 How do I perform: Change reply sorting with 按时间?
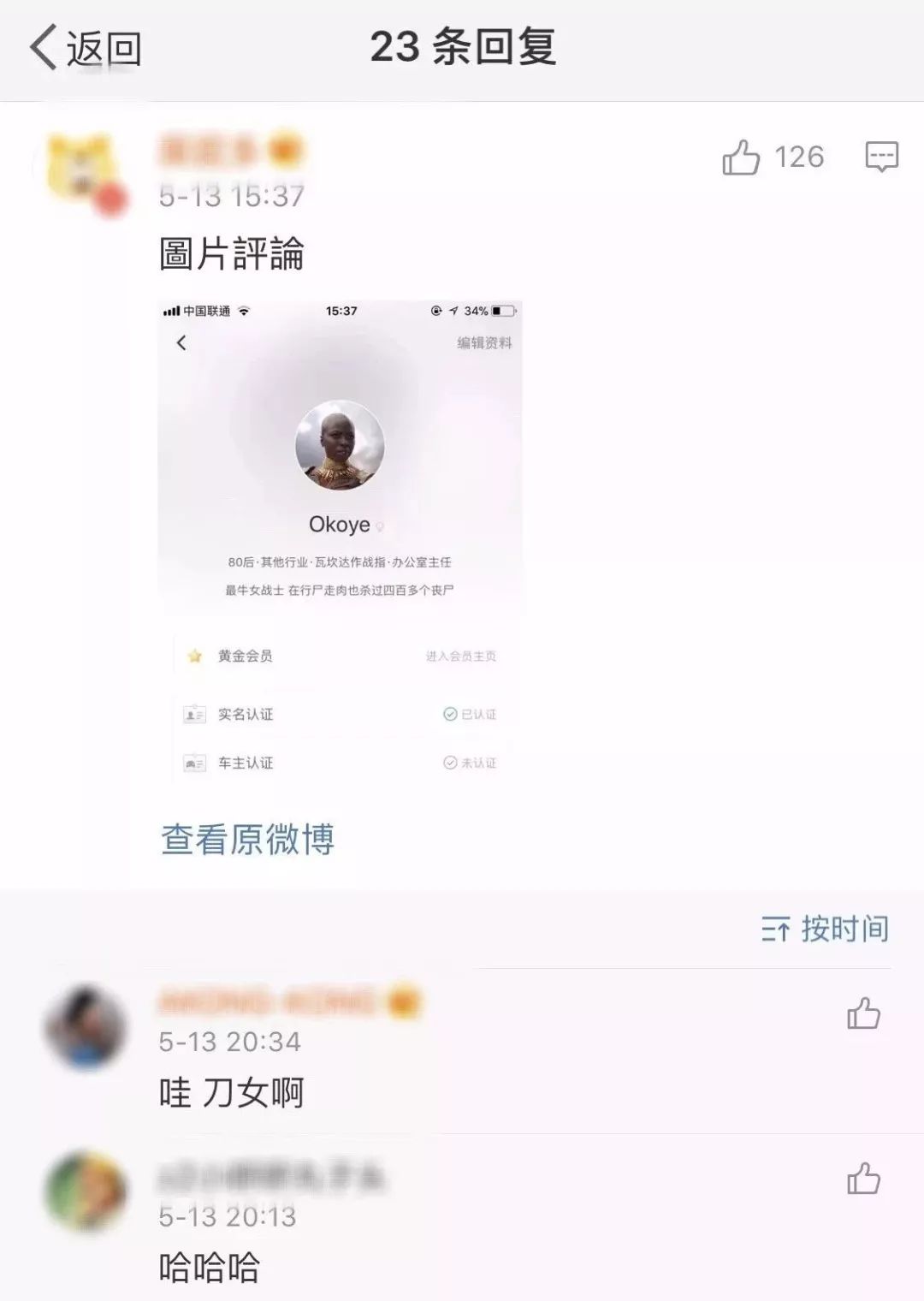pos(825,929)
